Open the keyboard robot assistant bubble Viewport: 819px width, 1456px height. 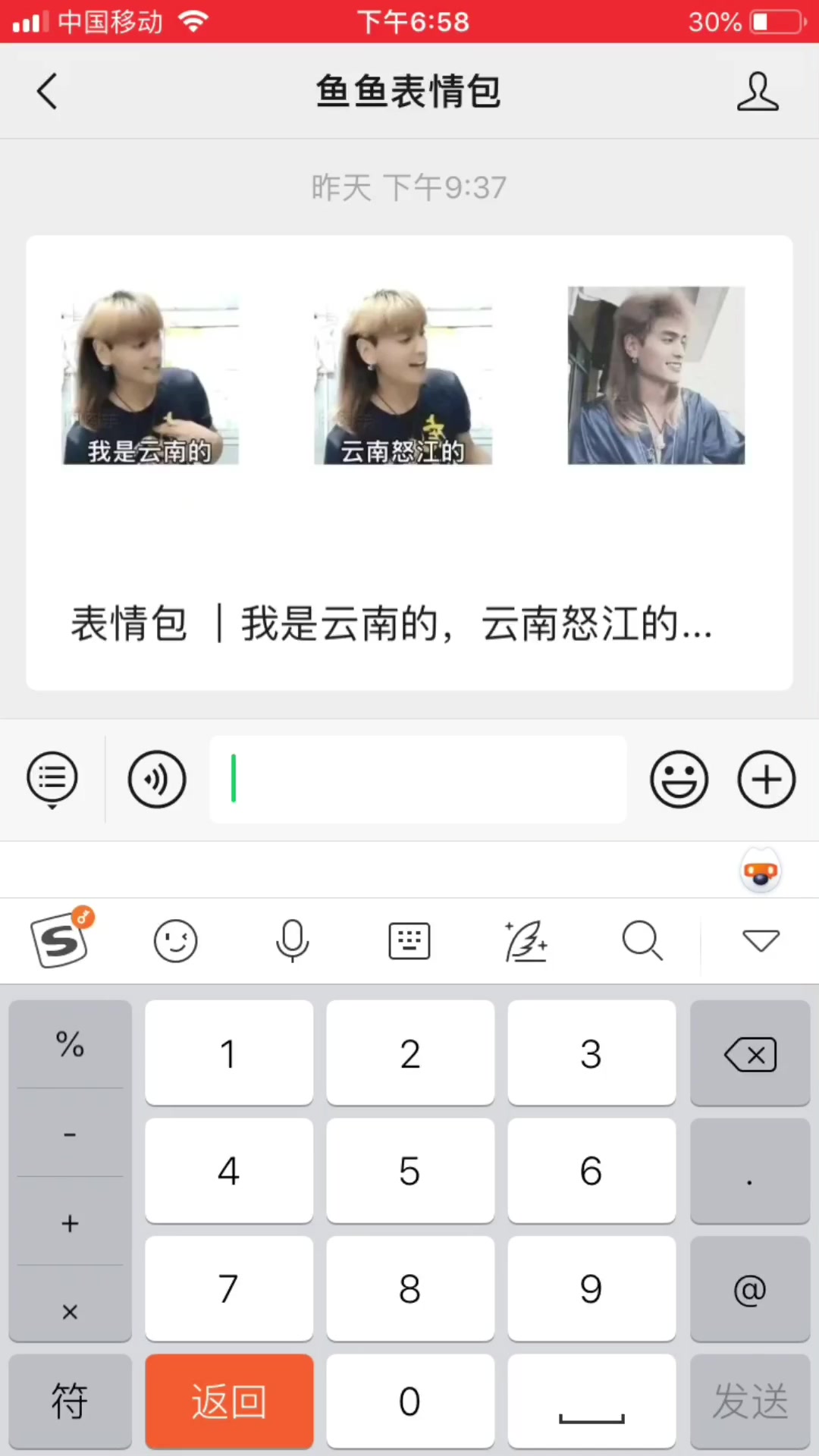[x=760, y=871]
